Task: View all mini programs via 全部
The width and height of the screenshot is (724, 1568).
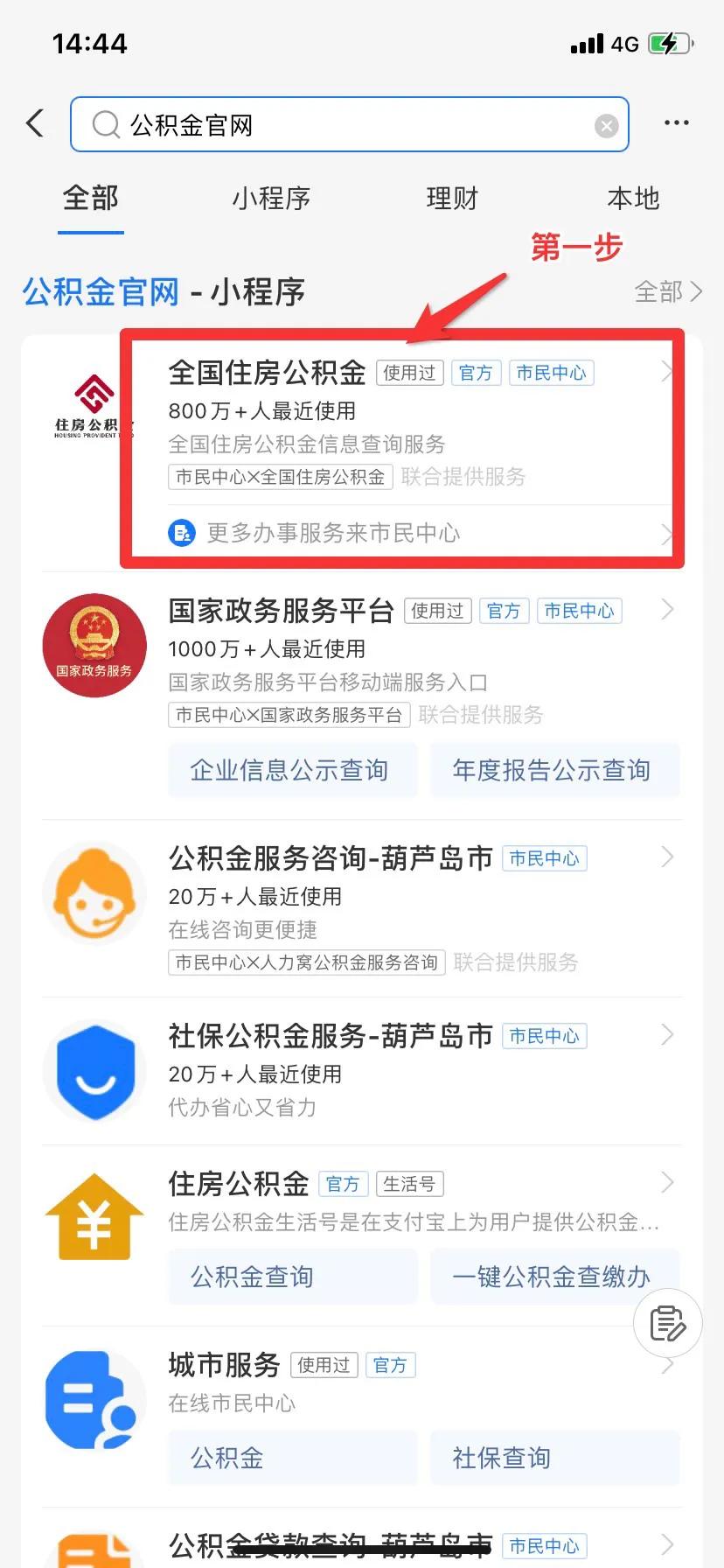Action: point(667,291)
